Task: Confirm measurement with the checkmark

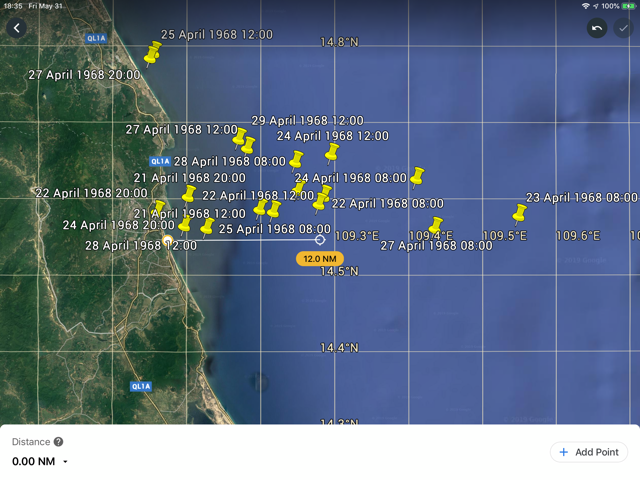Action: [x=622, y=28]
